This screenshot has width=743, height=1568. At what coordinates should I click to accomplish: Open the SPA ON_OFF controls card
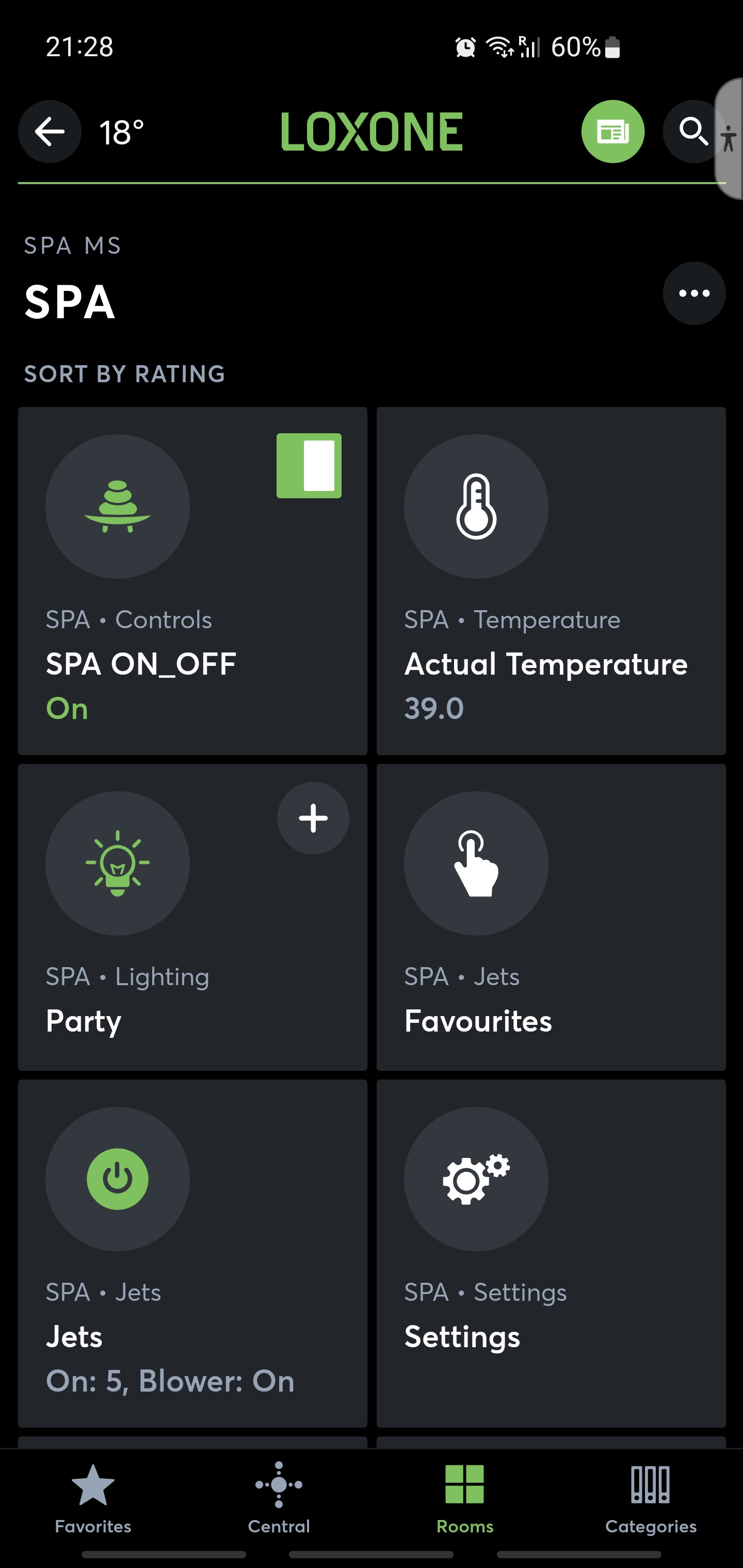(192, 639)
